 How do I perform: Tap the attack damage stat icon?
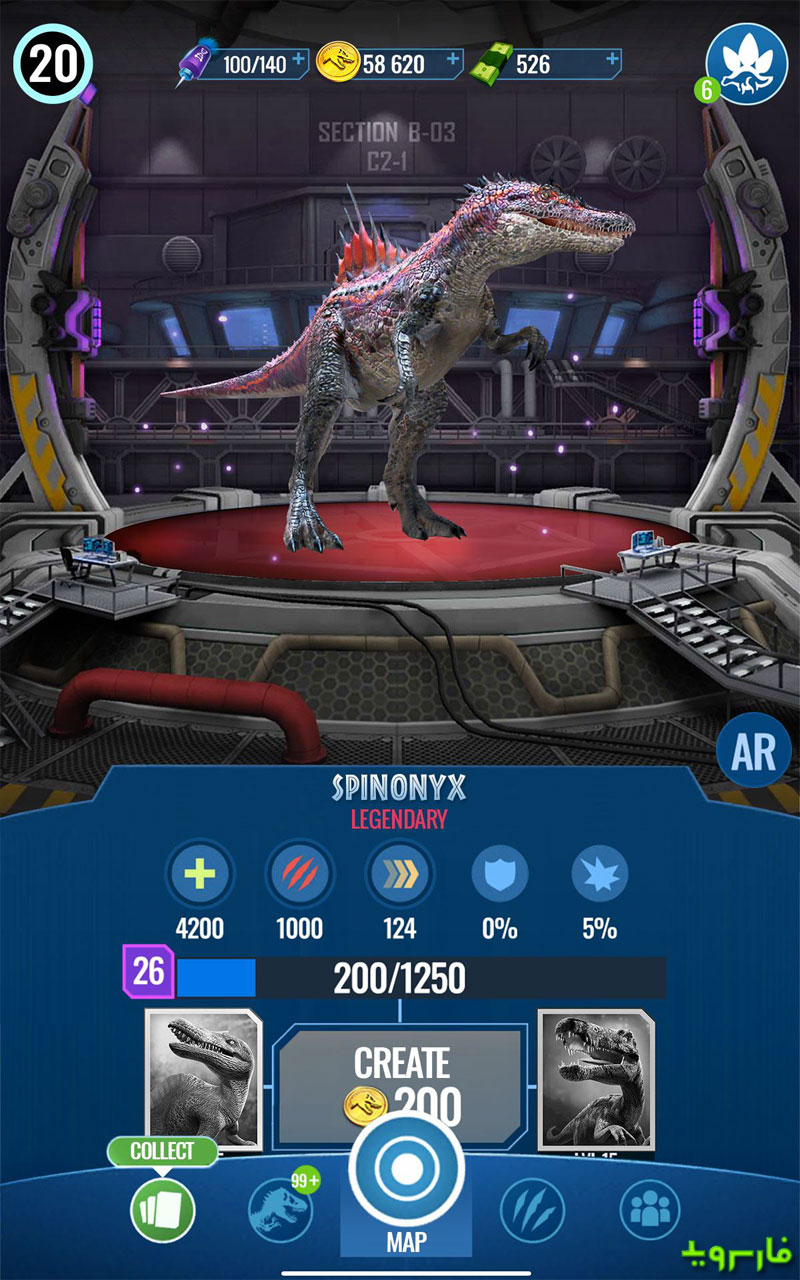[299, 874]
